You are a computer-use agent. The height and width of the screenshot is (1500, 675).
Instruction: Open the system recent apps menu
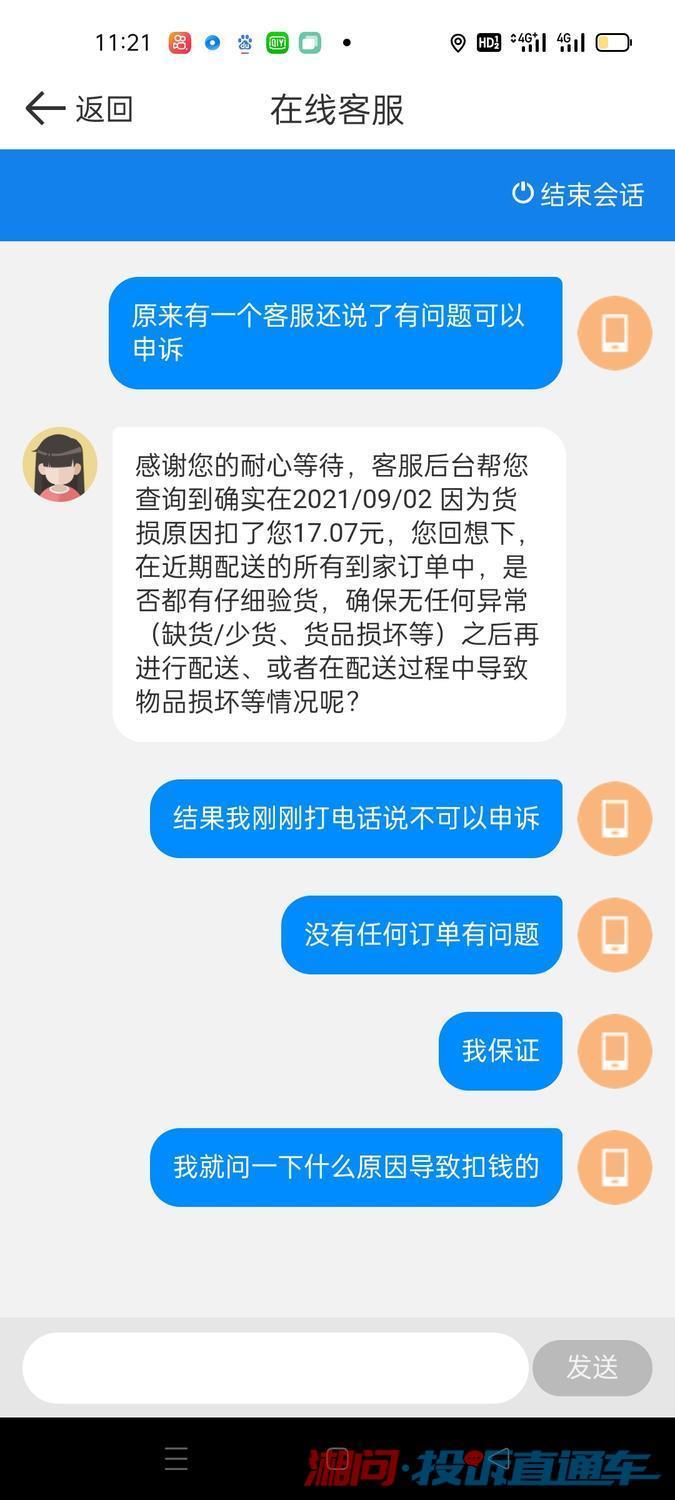(x=176, y=1459)
